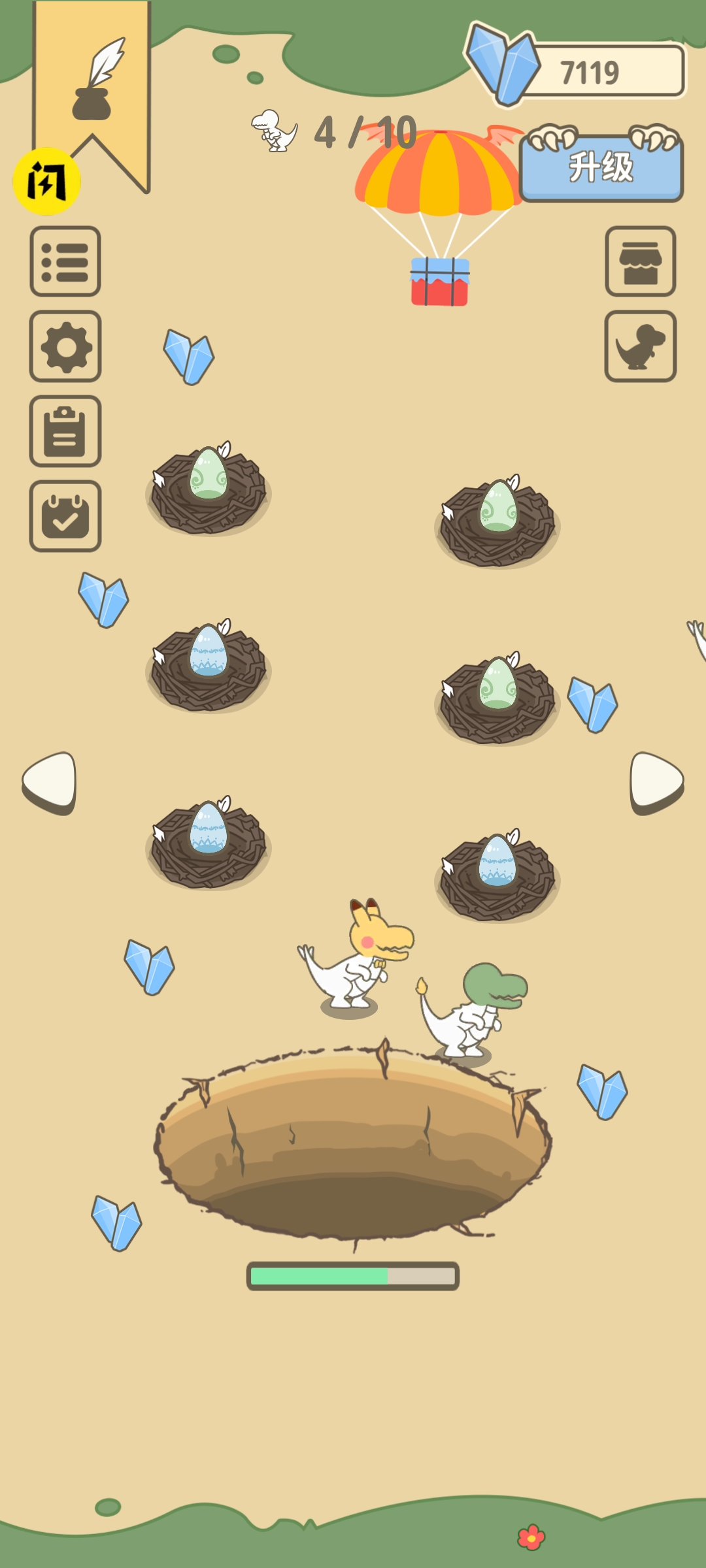Screen dimensions: 706x1568
Task: Tap the yellow lightning 闪 badge
Action: tap(46, 181)
